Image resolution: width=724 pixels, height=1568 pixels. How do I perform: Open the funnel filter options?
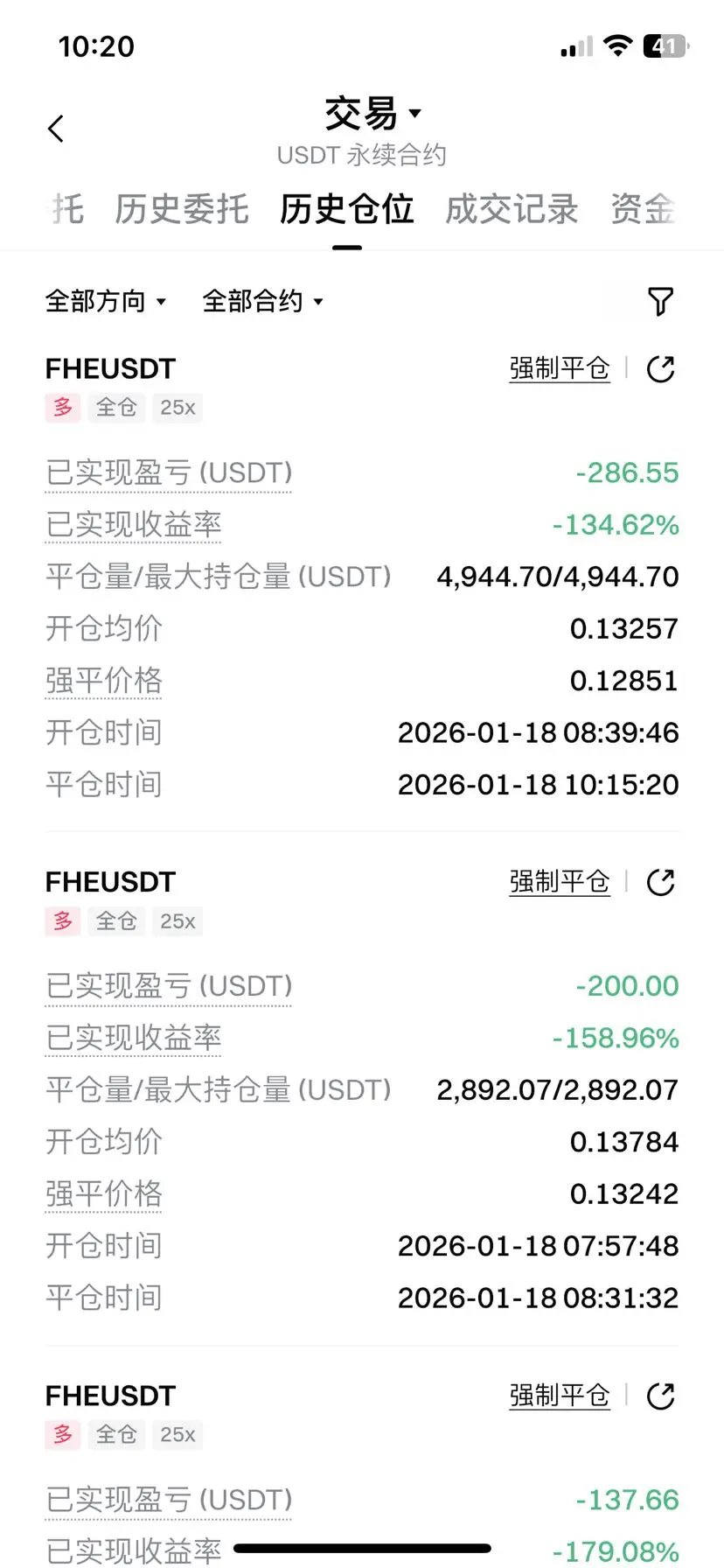(x=660, y=302)
